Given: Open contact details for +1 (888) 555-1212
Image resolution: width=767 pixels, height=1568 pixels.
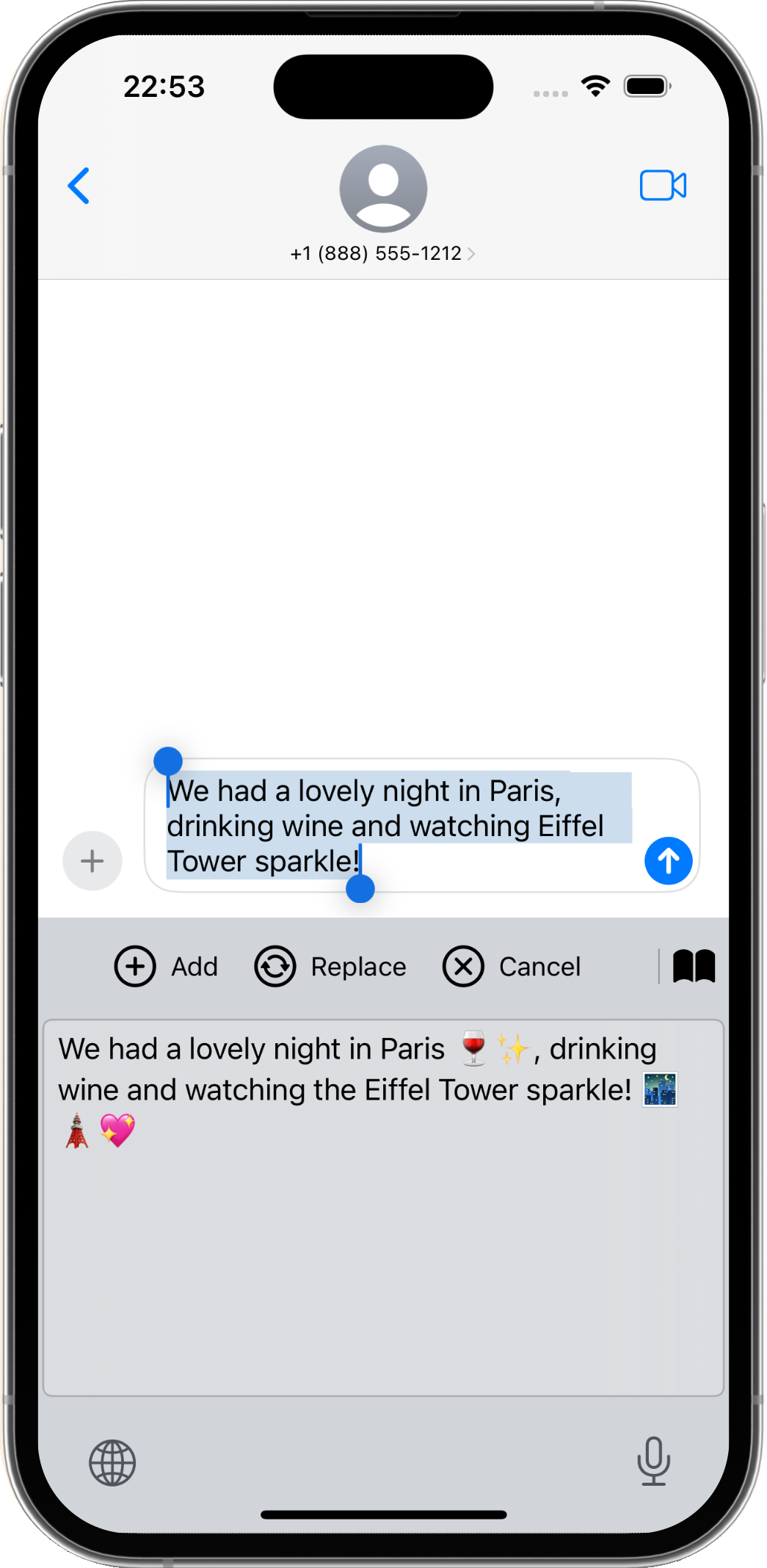Looking at the screenshot, I should click(x=382, y=253).
